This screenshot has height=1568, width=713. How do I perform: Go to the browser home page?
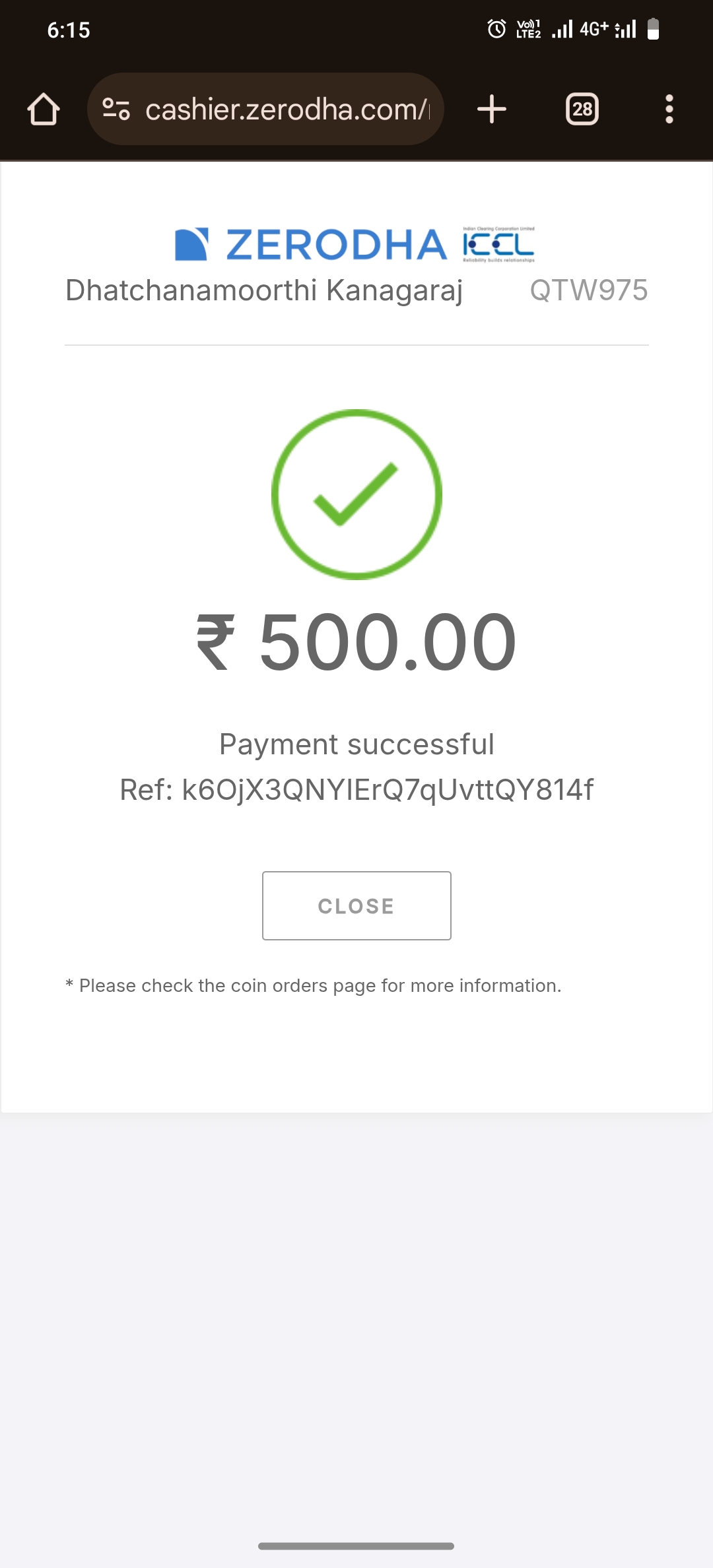click(44, 109)
